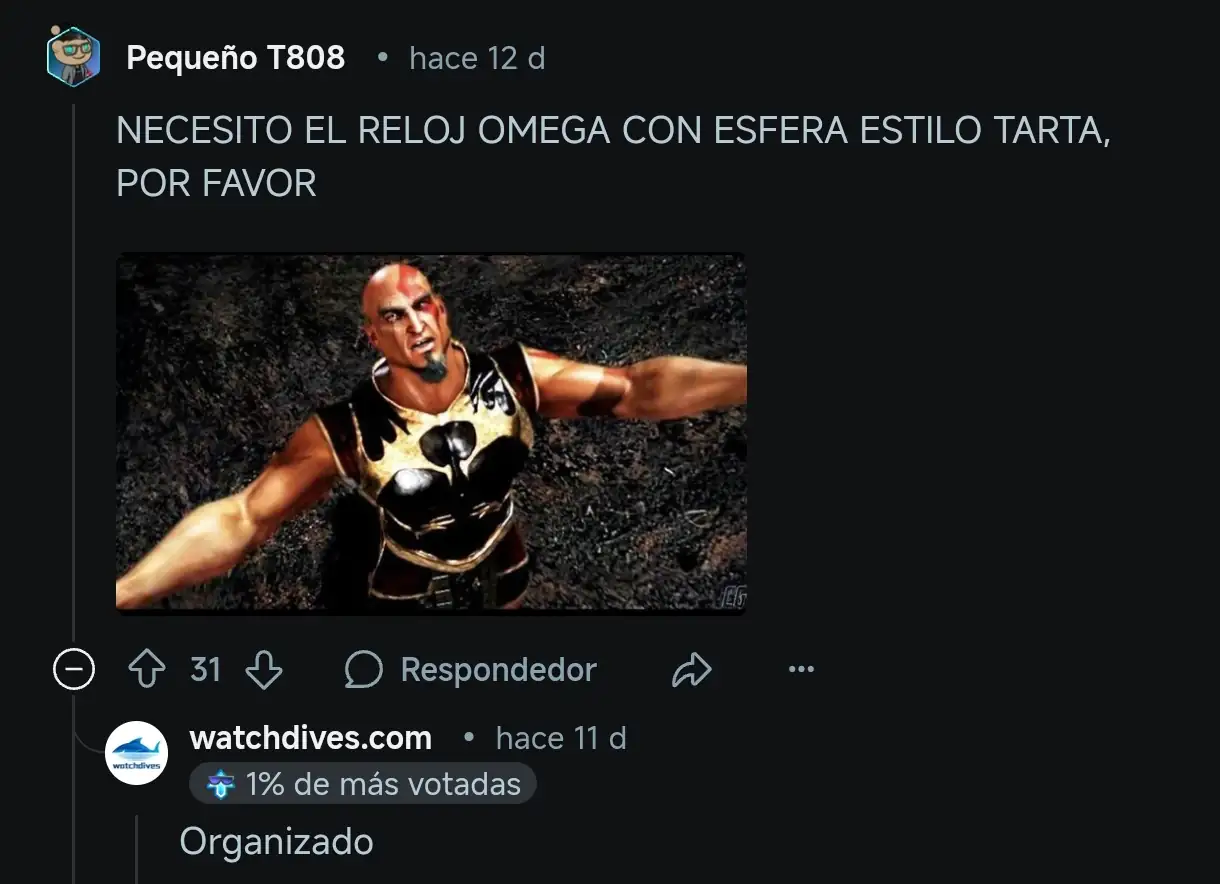This screenshot has height=884, width=1220.
Task: Tap Respondedor to reply to comment
Action: click(470, 670)
